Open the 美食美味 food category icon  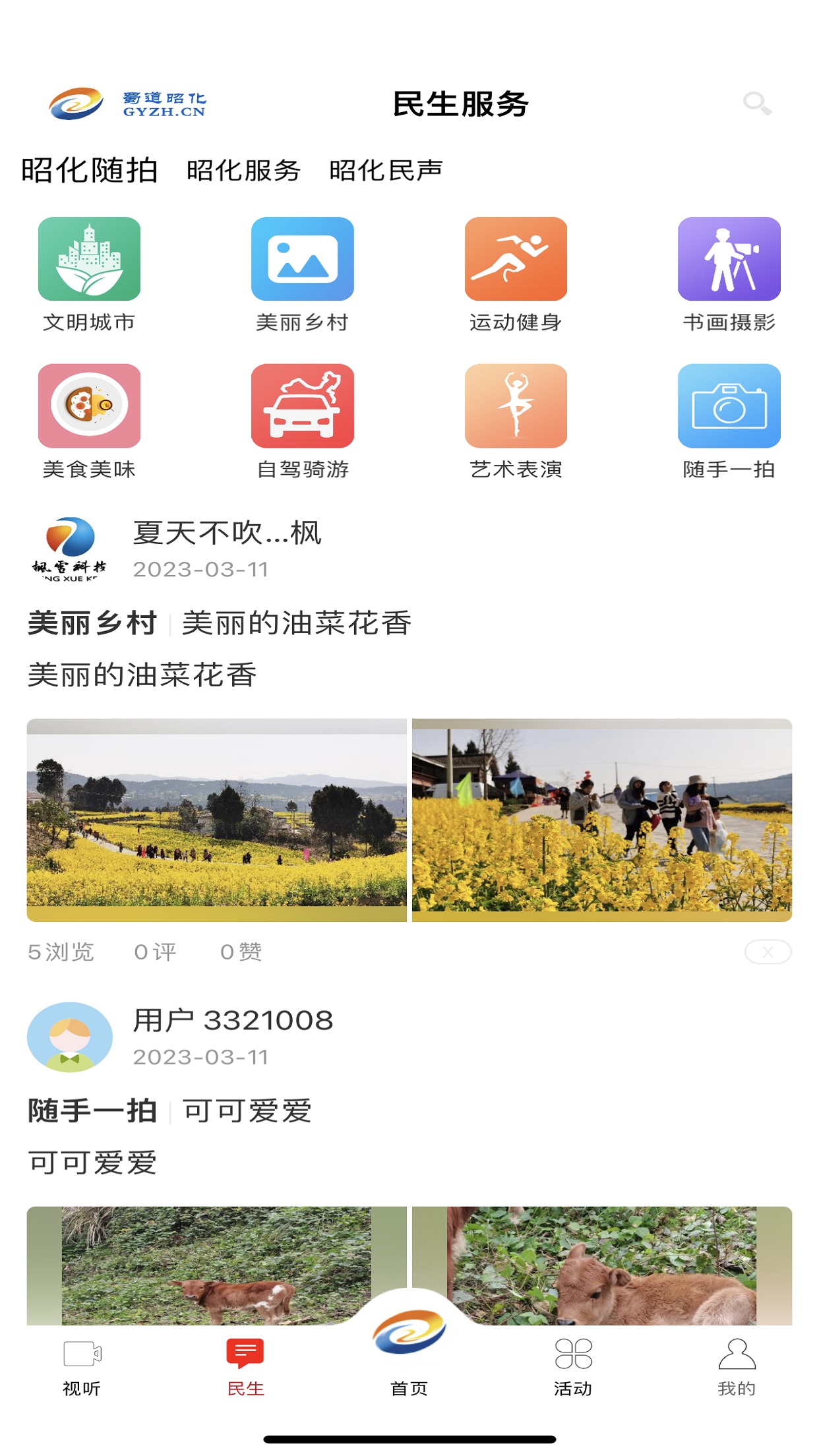pos(88,408)
